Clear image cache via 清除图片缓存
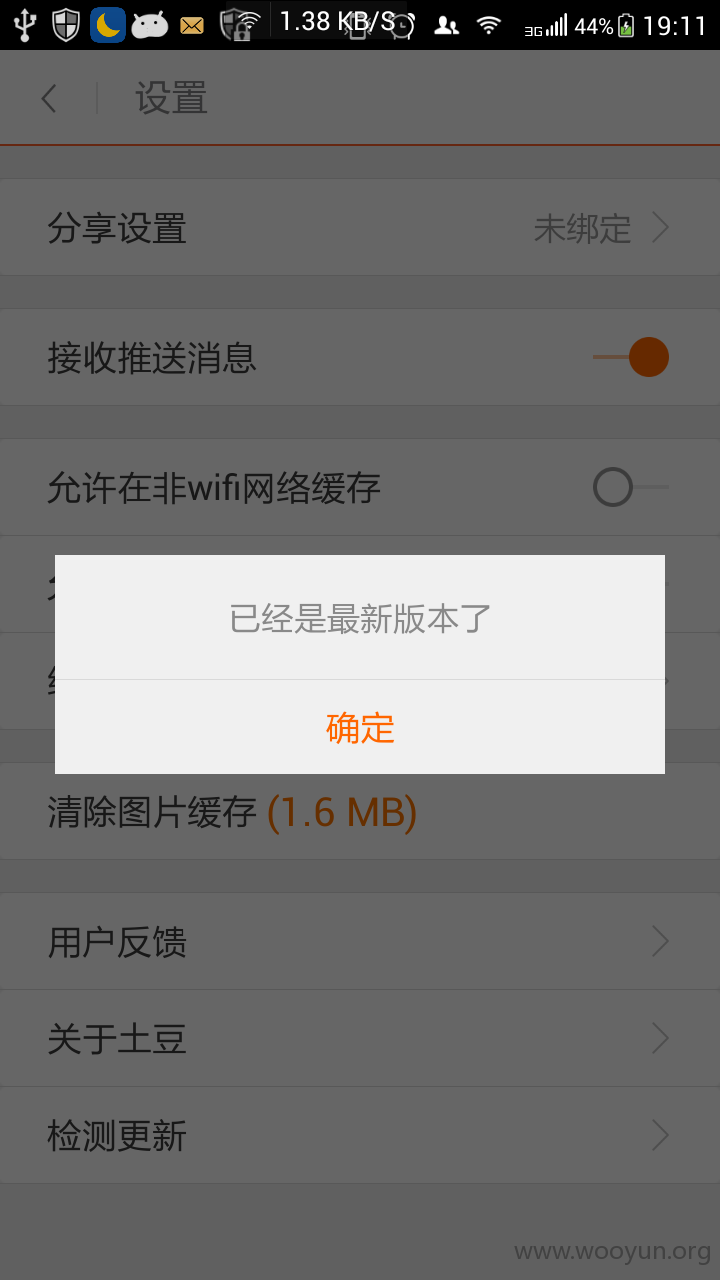Image resolution: width=720 pixels, height=1280 pixels. click(x=360, y=812)
